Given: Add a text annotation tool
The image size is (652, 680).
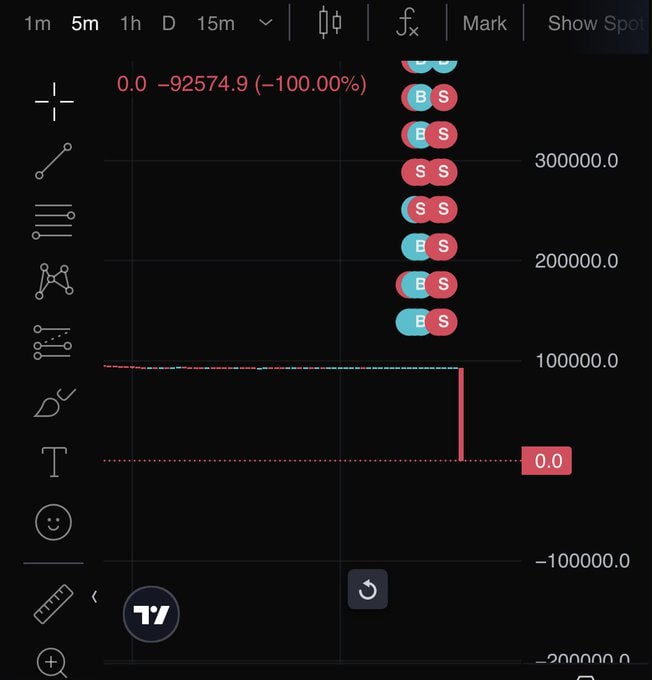Looking at the screenshot, I should coord(54,462).
